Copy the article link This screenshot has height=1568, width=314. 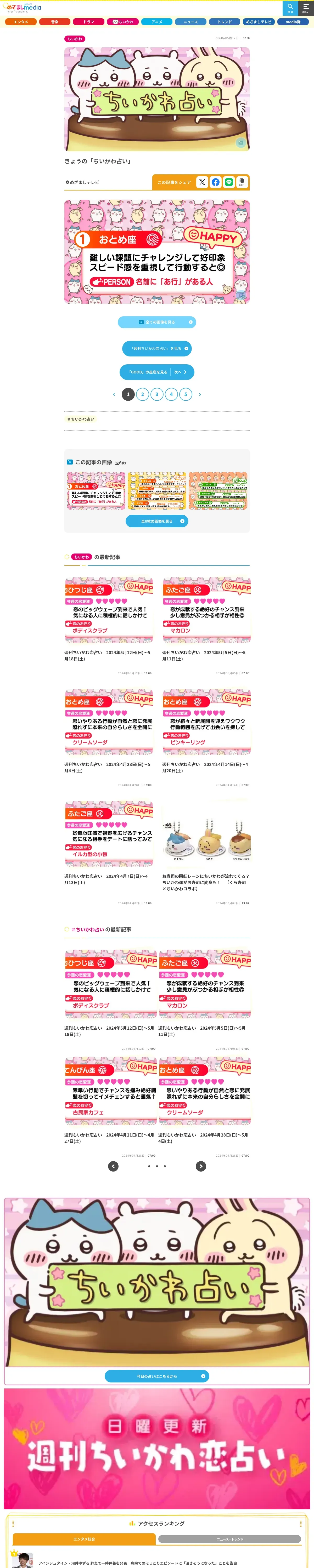point(242,182)
